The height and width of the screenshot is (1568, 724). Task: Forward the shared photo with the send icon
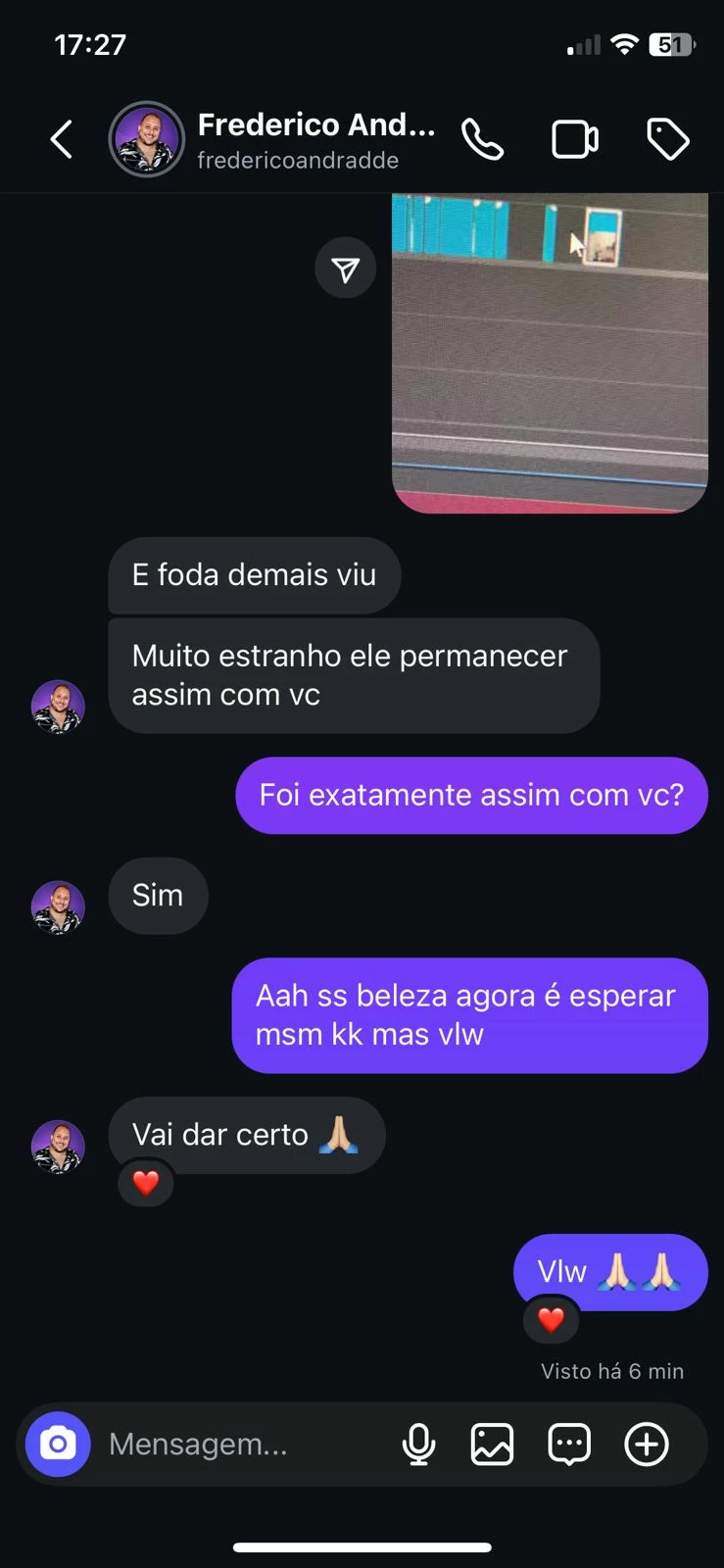[345, 269]
